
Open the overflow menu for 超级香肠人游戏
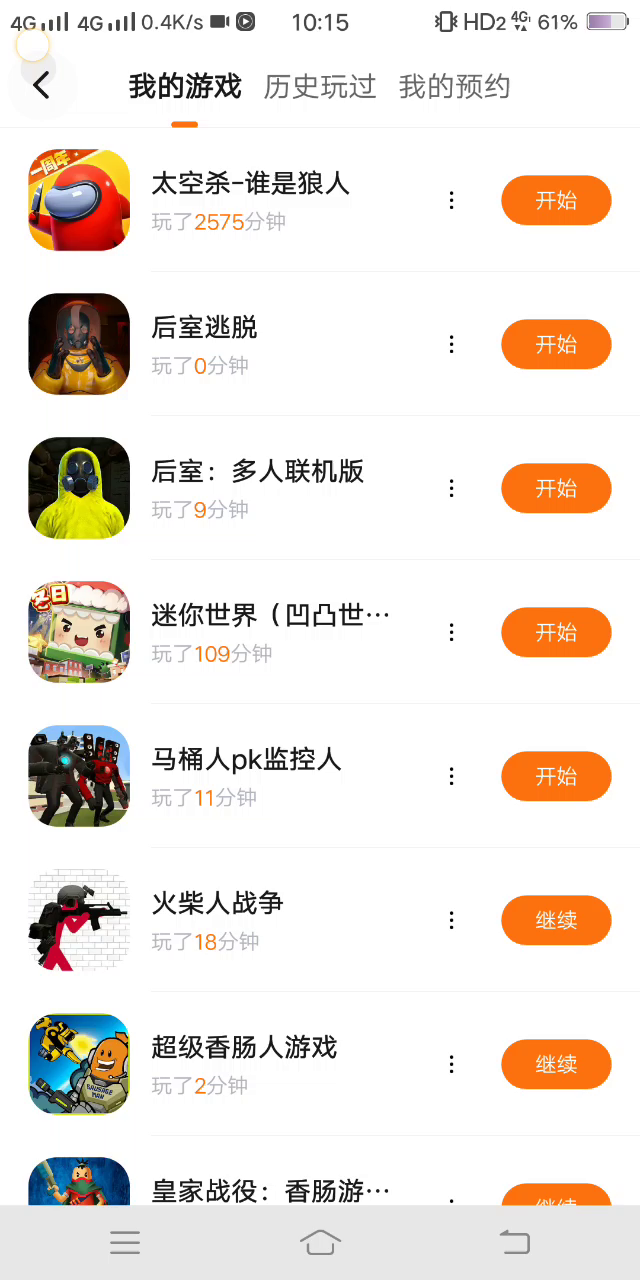(451, 1064)
